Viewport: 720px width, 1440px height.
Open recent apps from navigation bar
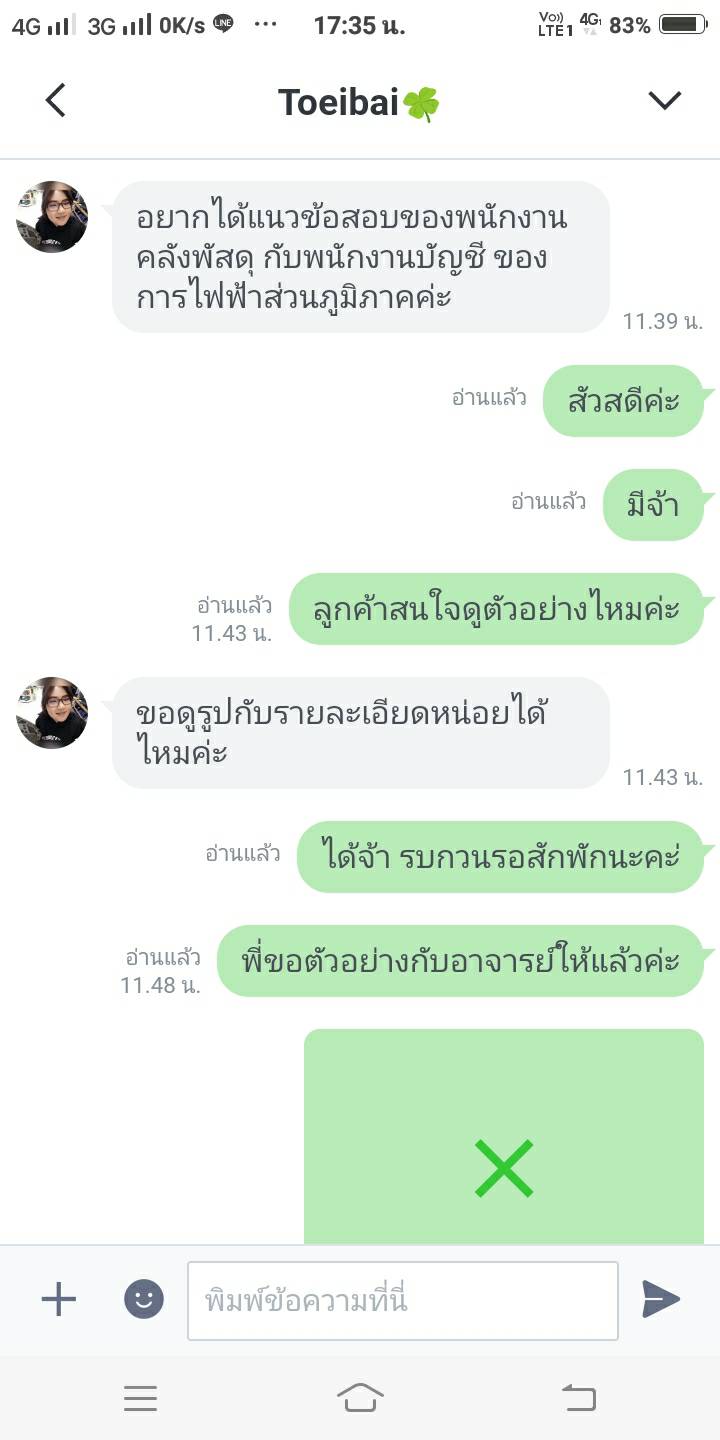click(141, 1398)
